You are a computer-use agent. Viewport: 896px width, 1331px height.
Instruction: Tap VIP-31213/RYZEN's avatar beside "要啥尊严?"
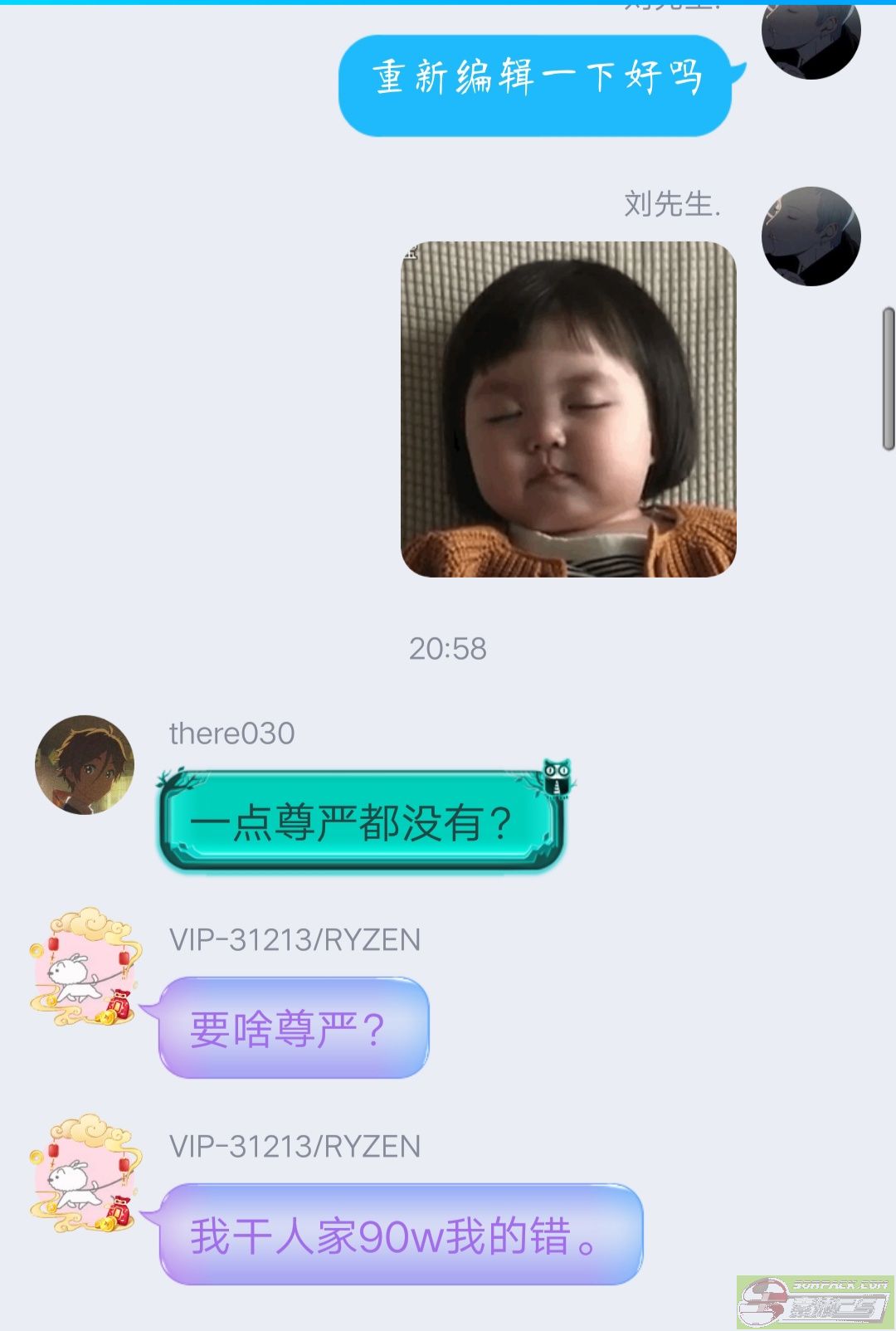click(x=85, y=968)
